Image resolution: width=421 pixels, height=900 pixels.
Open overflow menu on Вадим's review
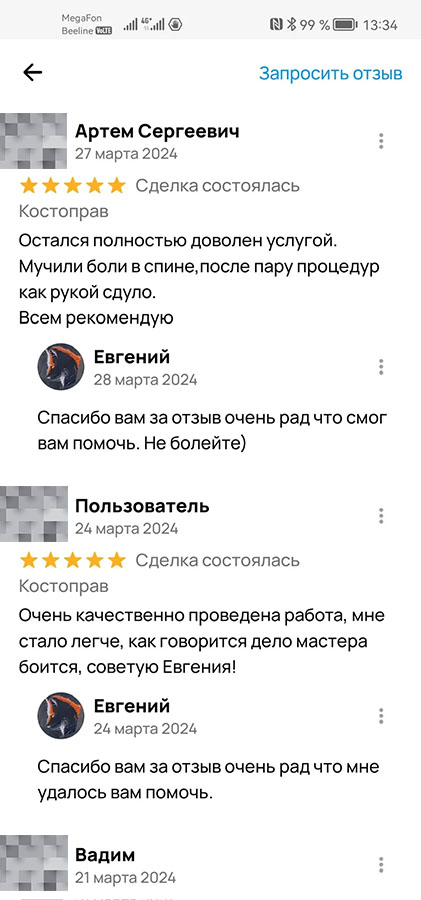381,865
